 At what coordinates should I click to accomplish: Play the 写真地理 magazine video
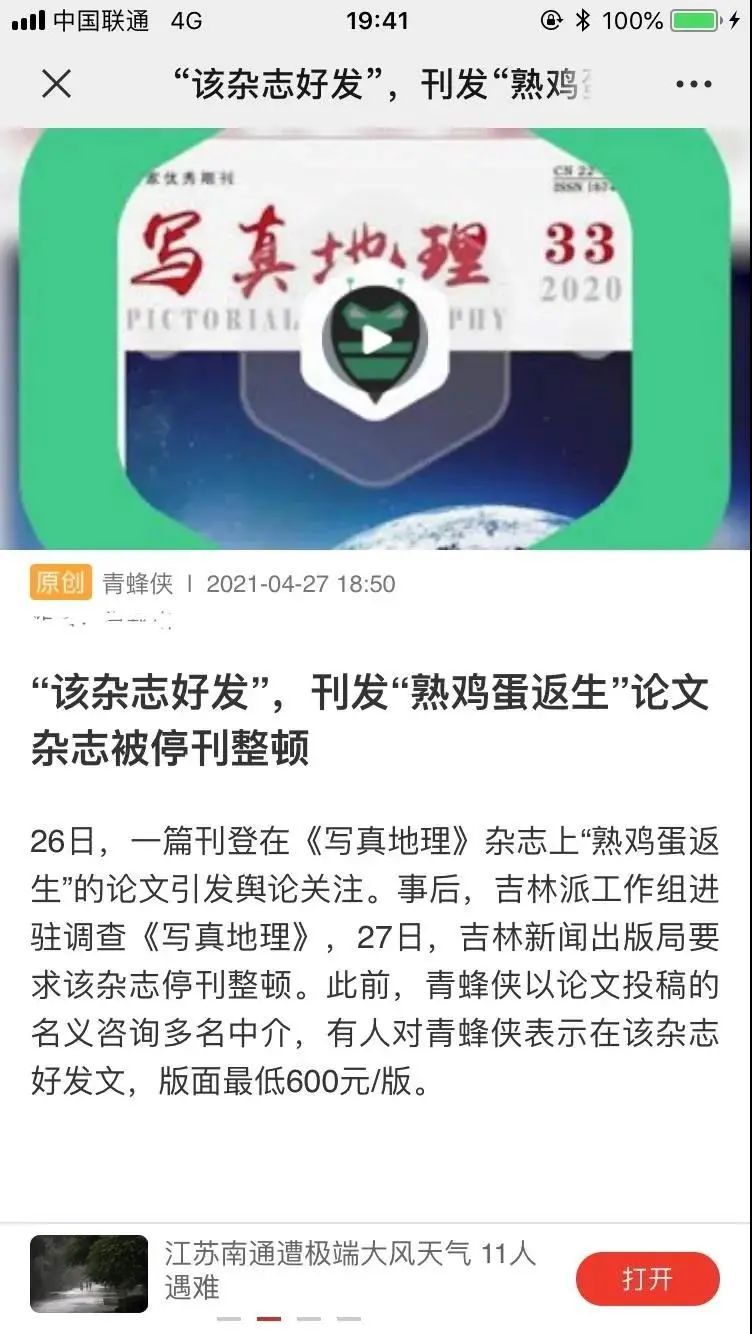[375, 341]
